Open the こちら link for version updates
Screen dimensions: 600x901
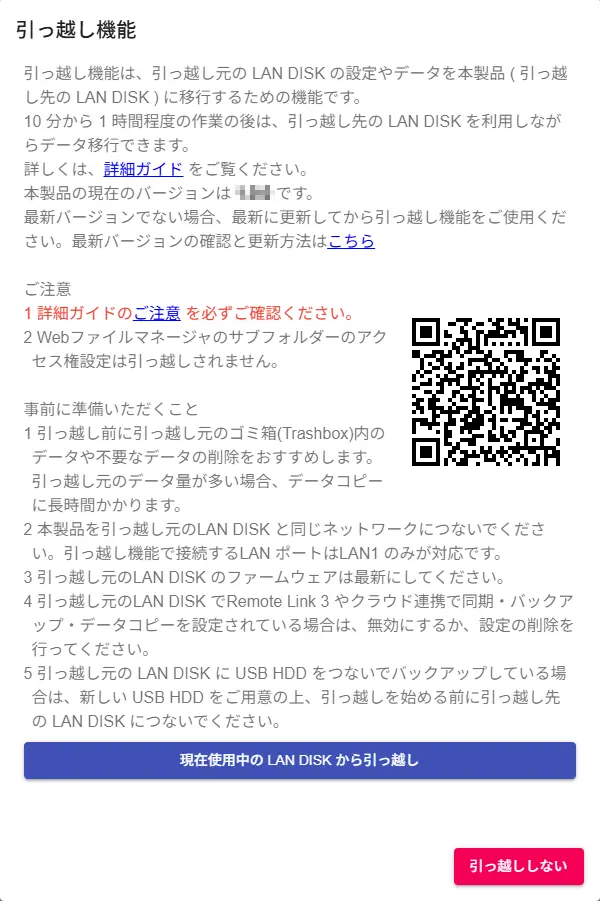[x=351, y=241]
